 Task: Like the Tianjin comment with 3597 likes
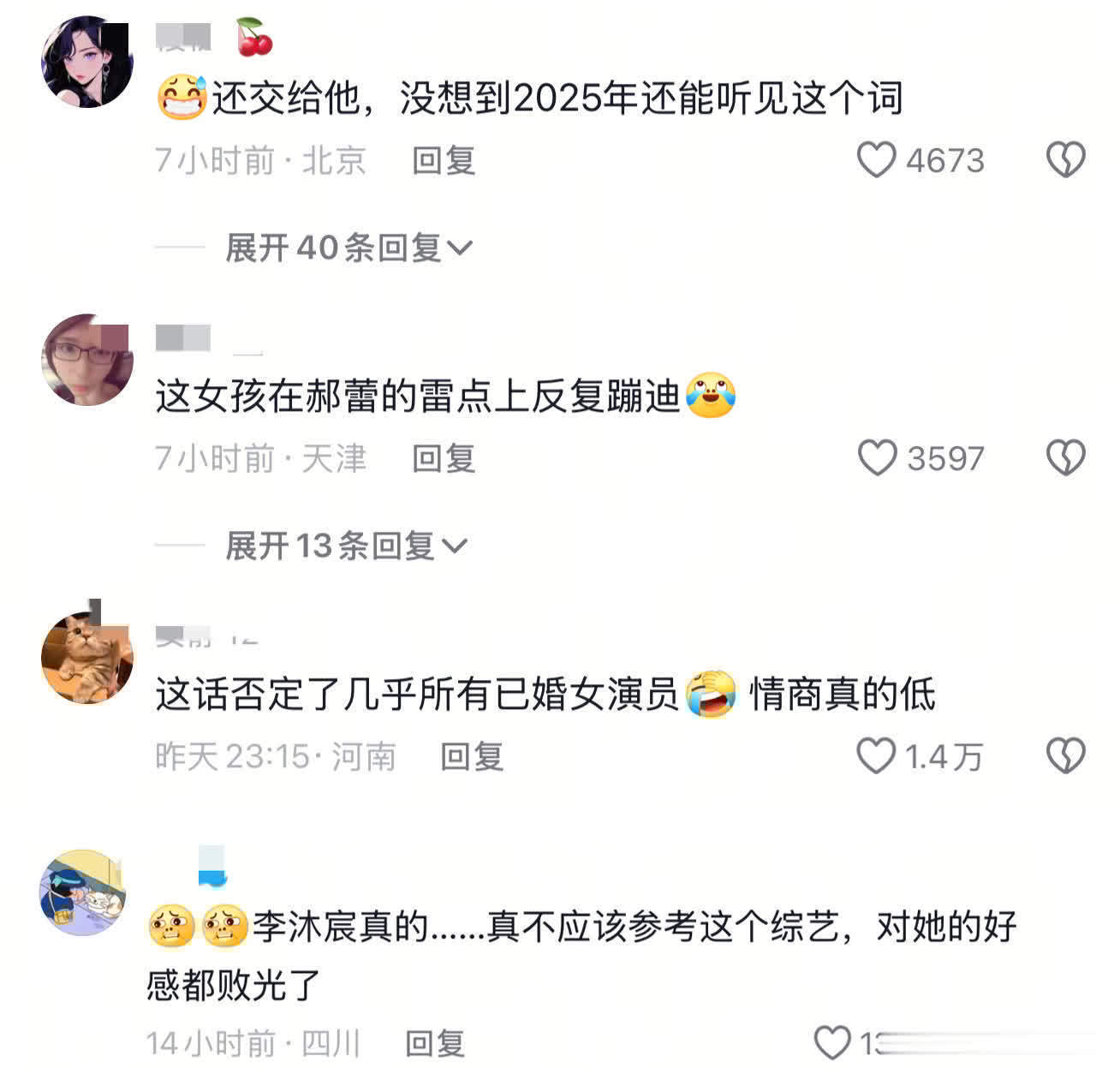(x=877, y=458)
